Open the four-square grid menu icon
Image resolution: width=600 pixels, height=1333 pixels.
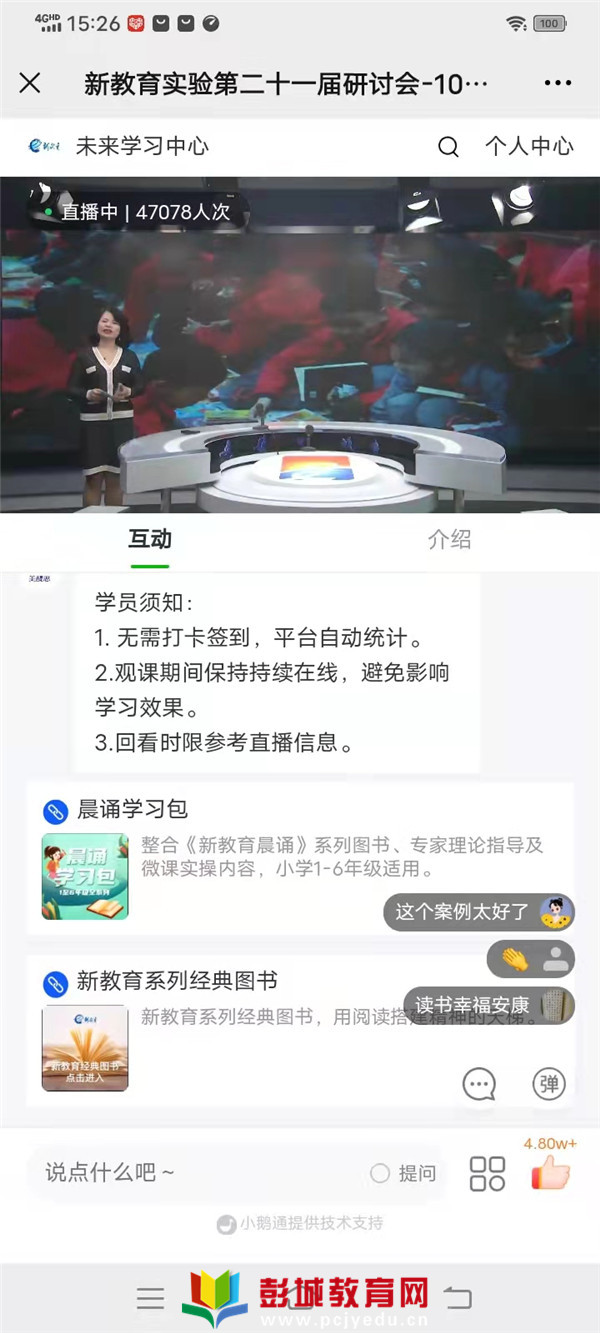(x=487, y=1173)
